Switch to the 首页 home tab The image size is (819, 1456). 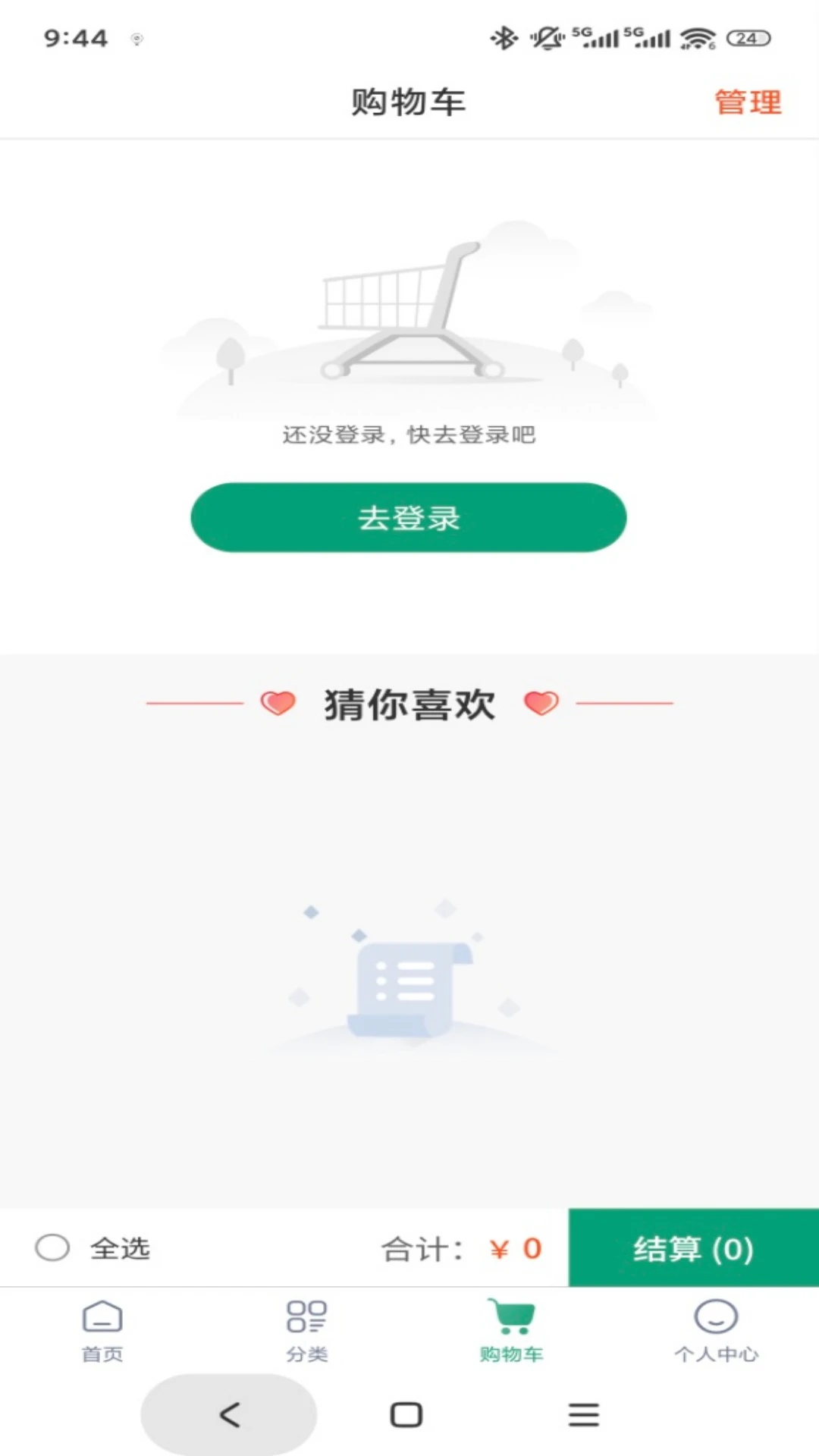[102, 1331]
